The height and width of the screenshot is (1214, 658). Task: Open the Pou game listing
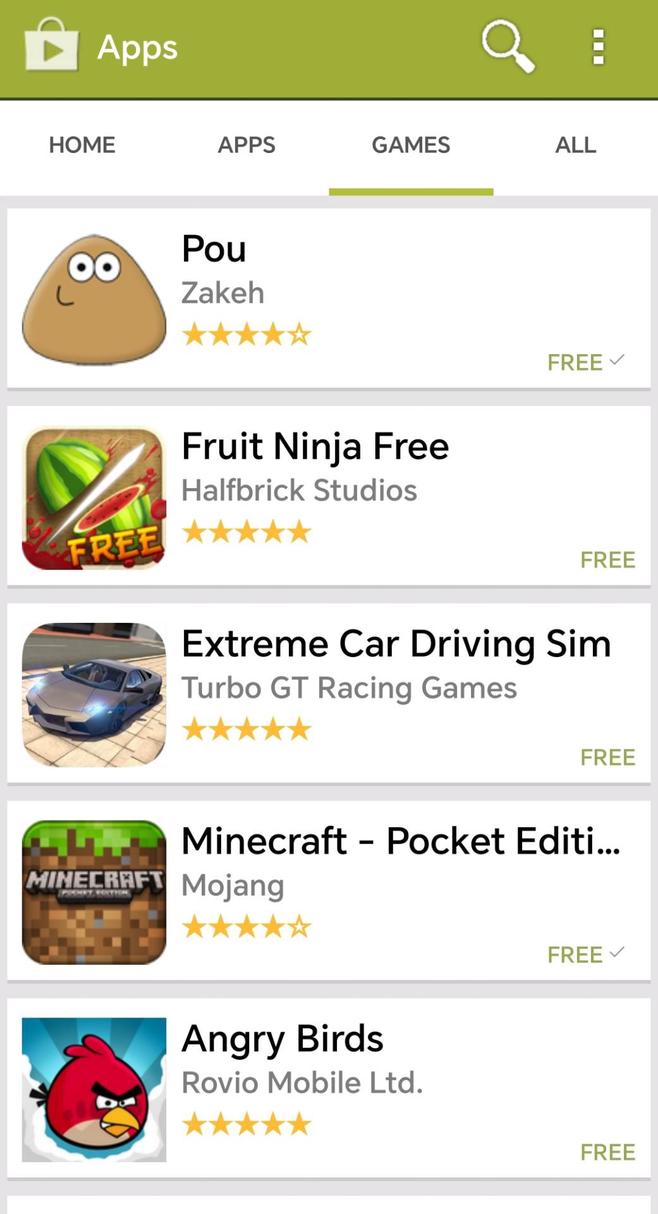point(328,298)
